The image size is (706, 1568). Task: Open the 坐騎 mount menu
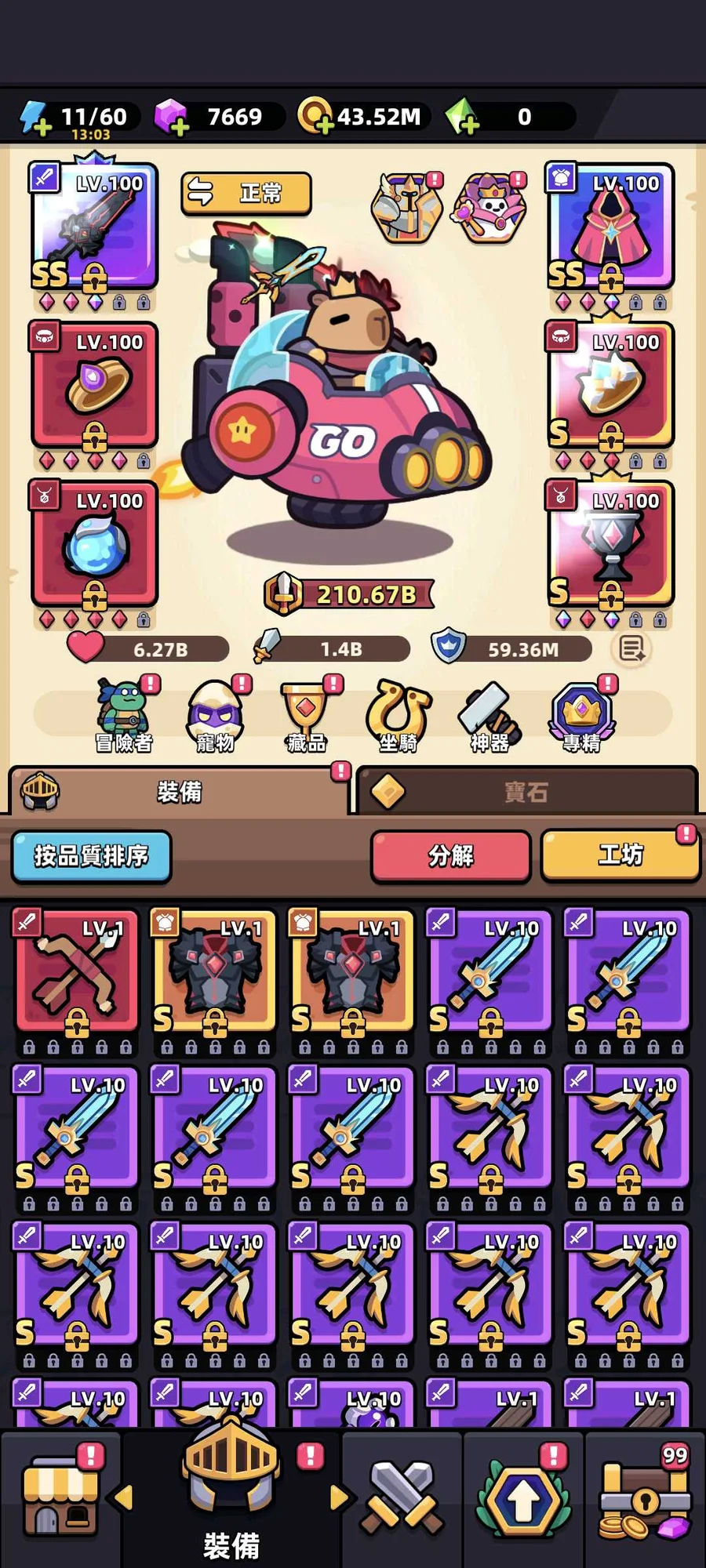coord(398,715)
